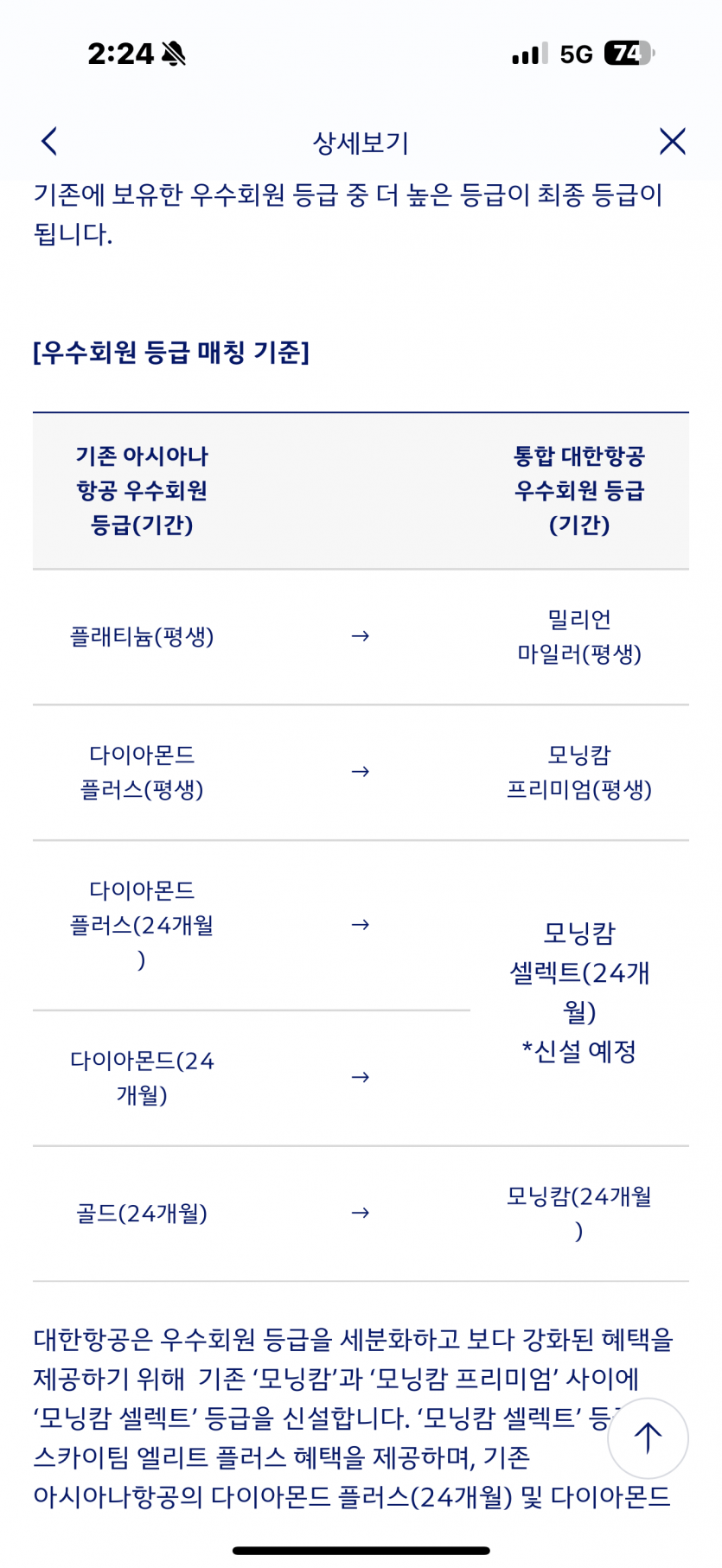Close the 상세보기 detail view
Image resolution: width=722 pixels, height=1568 pixels.
pyautogui.click(x=672, y=141)
